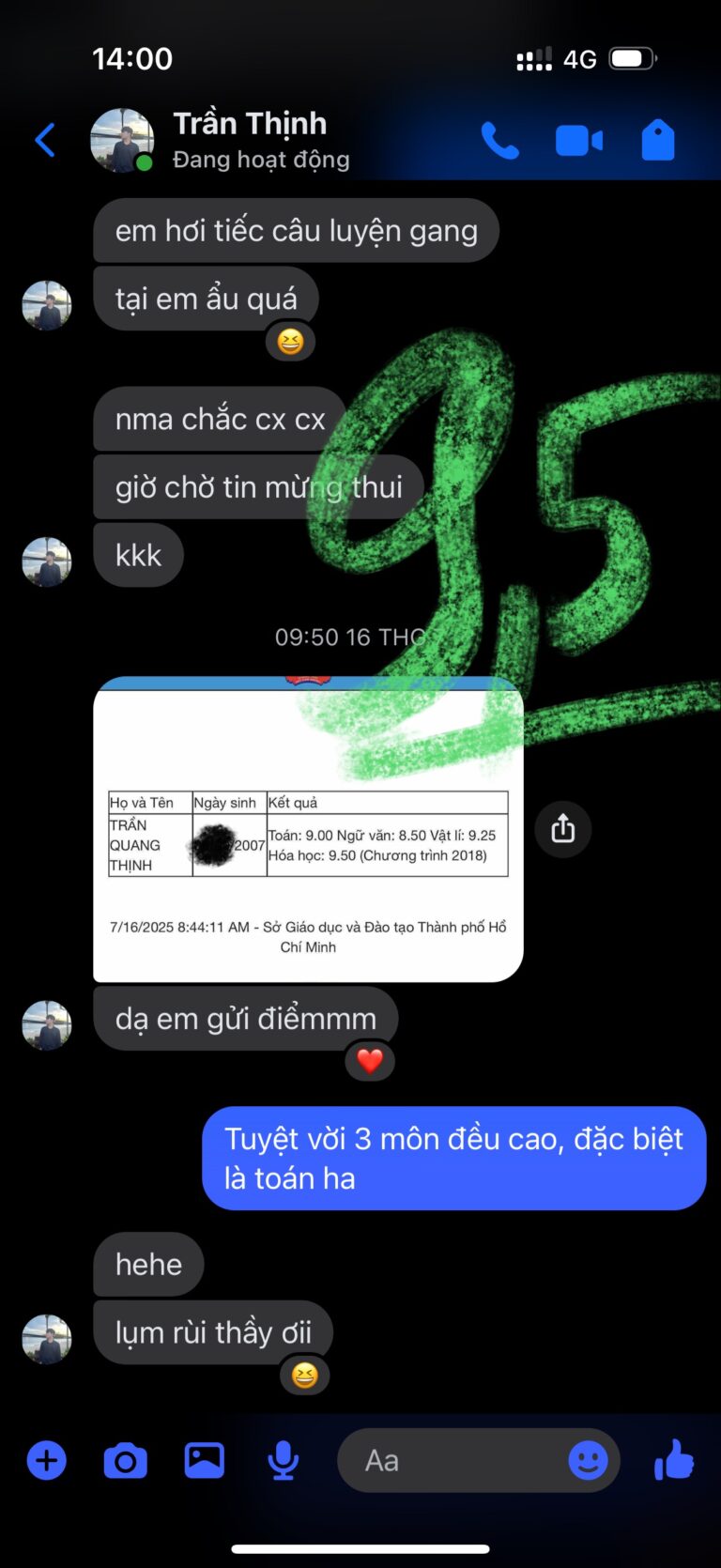View the laughing reaction on "lụm rùi thầy ơii"
This screenshot has height=1568, width=721.
[x=304, y=1376]
